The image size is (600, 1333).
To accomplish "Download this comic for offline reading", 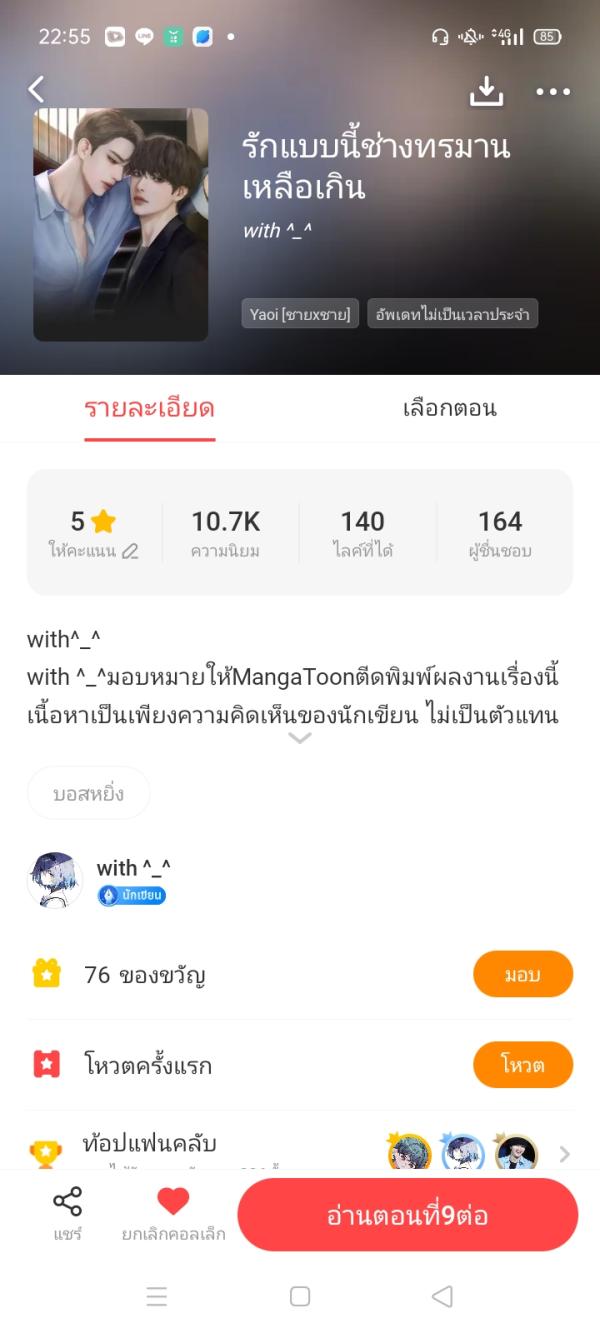I will pyautogui.click(x=486, y=91).
